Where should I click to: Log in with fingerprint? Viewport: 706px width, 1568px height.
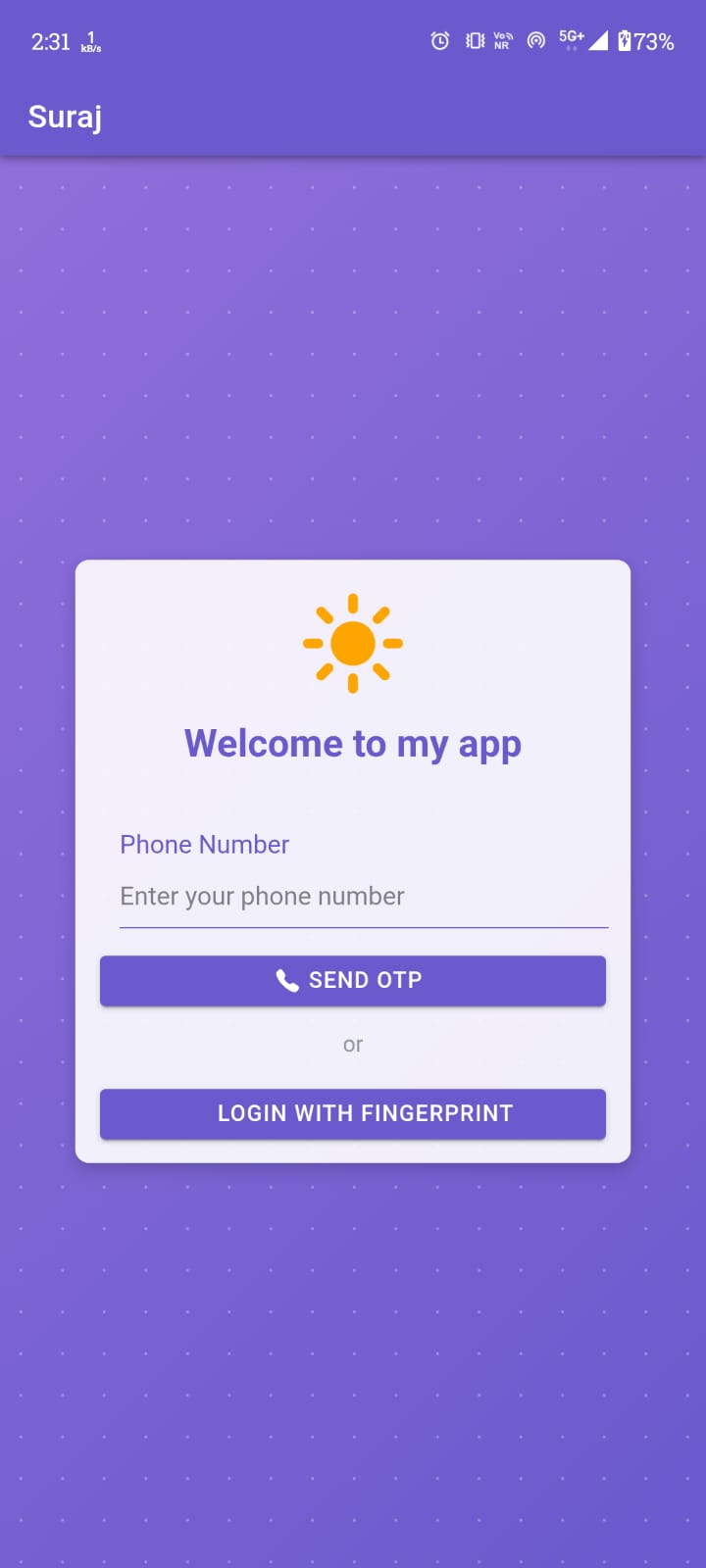pyautogui.click(x=353, y=1113)
